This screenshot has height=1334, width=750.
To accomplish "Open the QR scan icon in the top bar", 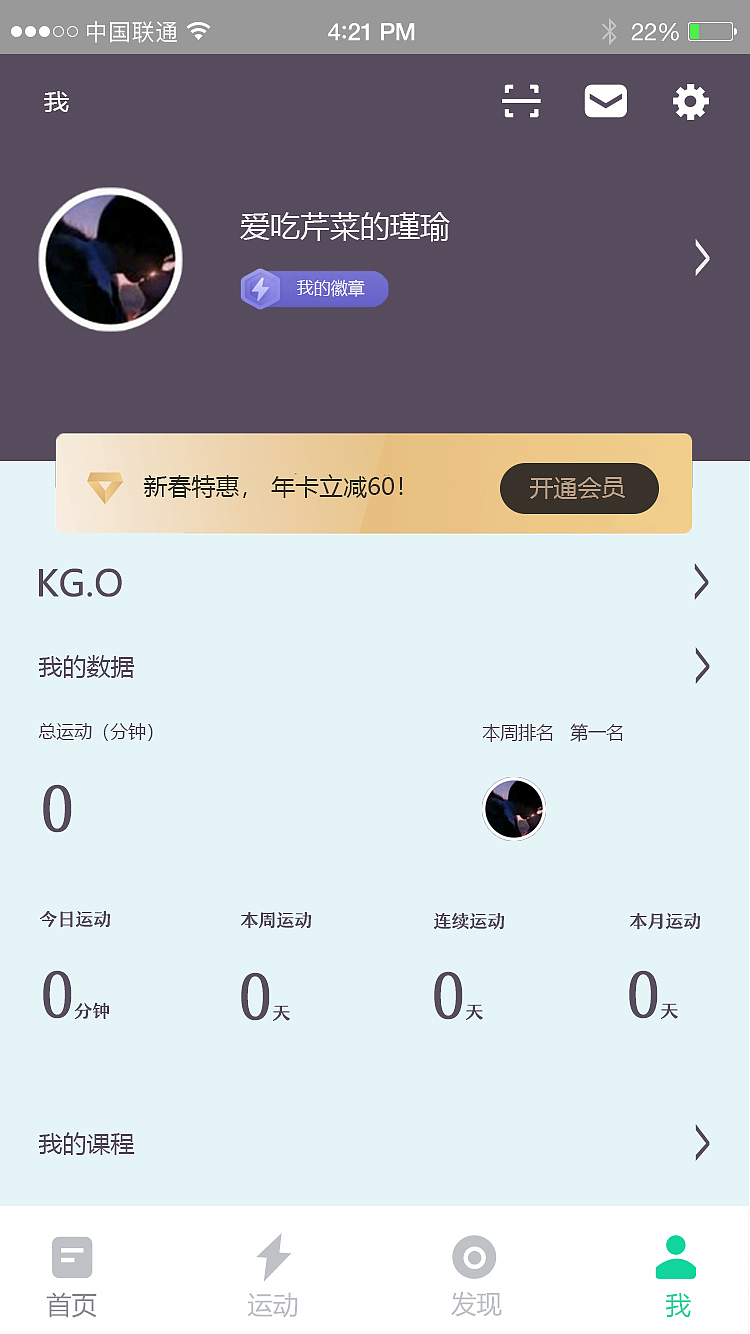I will point(521,101).
